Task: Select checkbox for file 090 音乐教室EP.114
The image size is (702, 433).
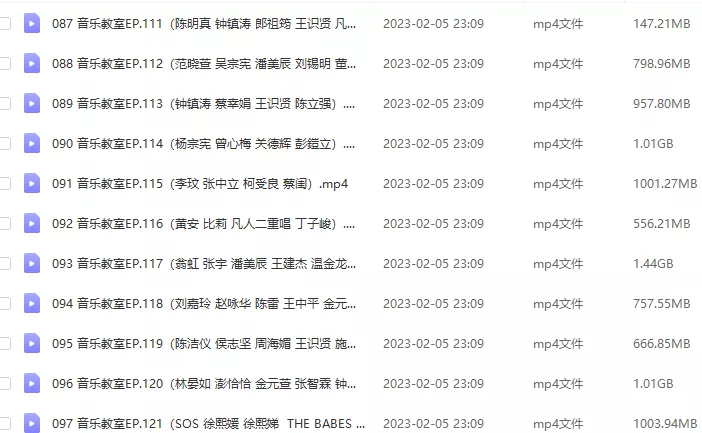Action: [x=5, y=143]
